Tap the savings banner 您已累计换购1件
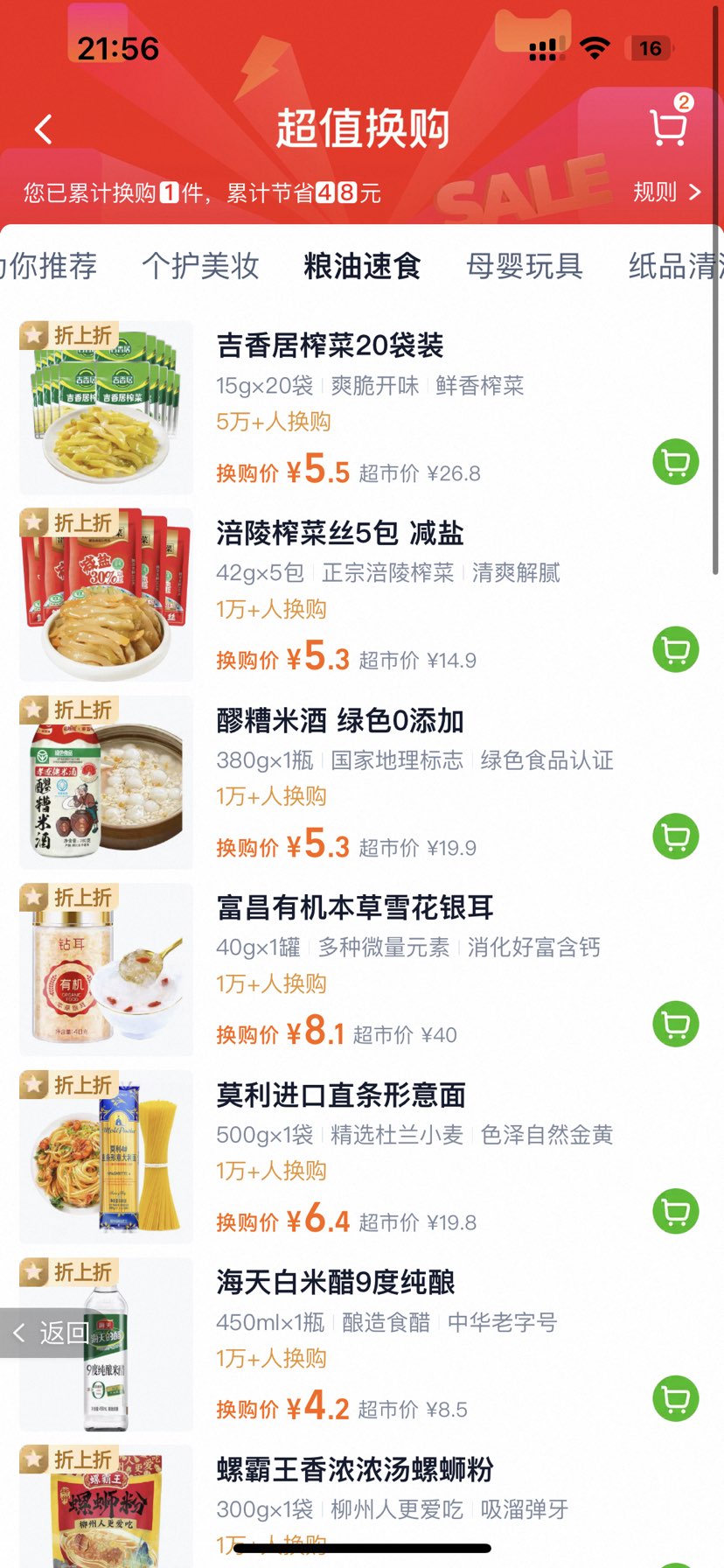The width and height of the screenshot is (724, 1568). [x=201, y=192]
